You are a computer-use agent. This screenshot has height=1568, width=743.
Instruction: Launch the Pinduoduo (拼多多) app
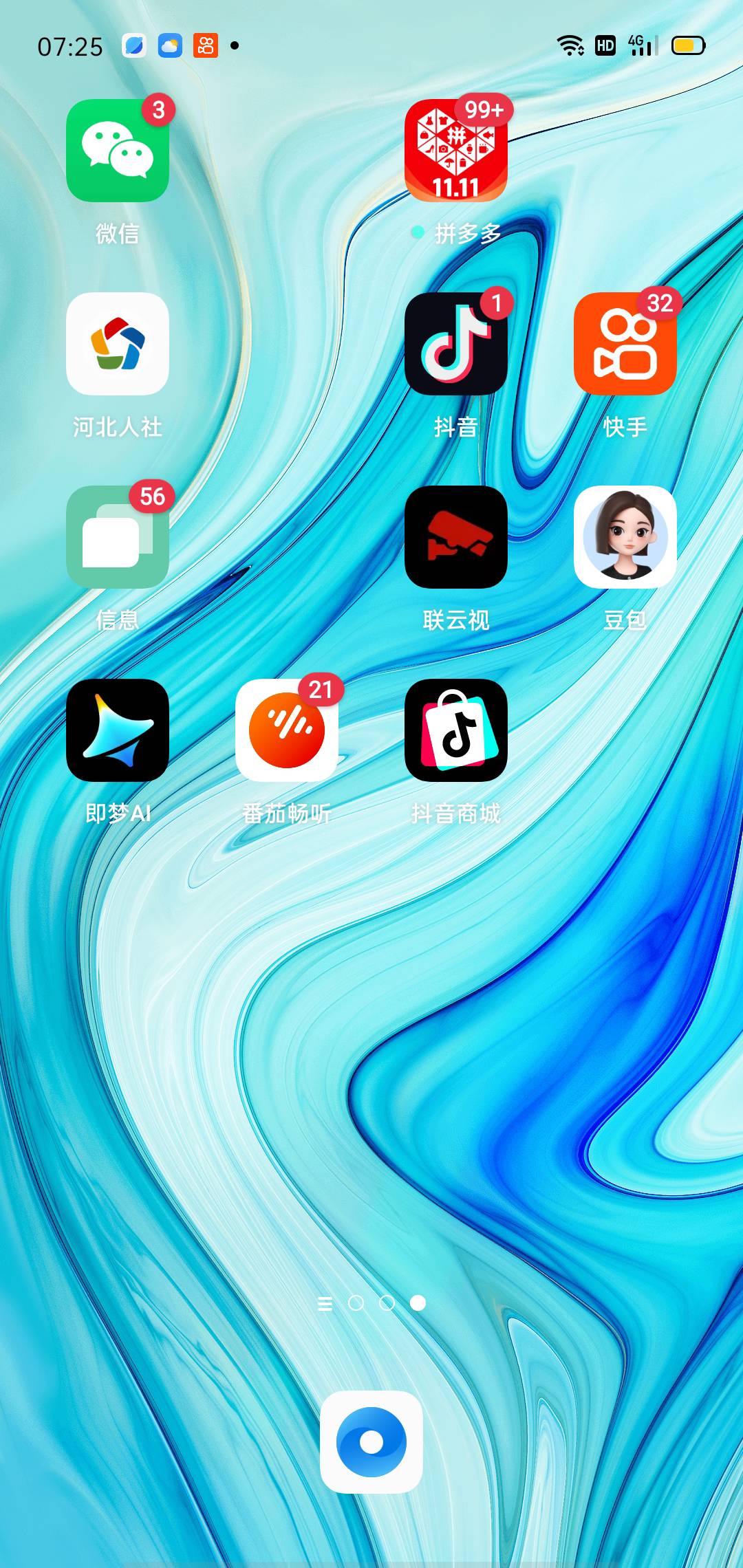click(x=455, y=151)
